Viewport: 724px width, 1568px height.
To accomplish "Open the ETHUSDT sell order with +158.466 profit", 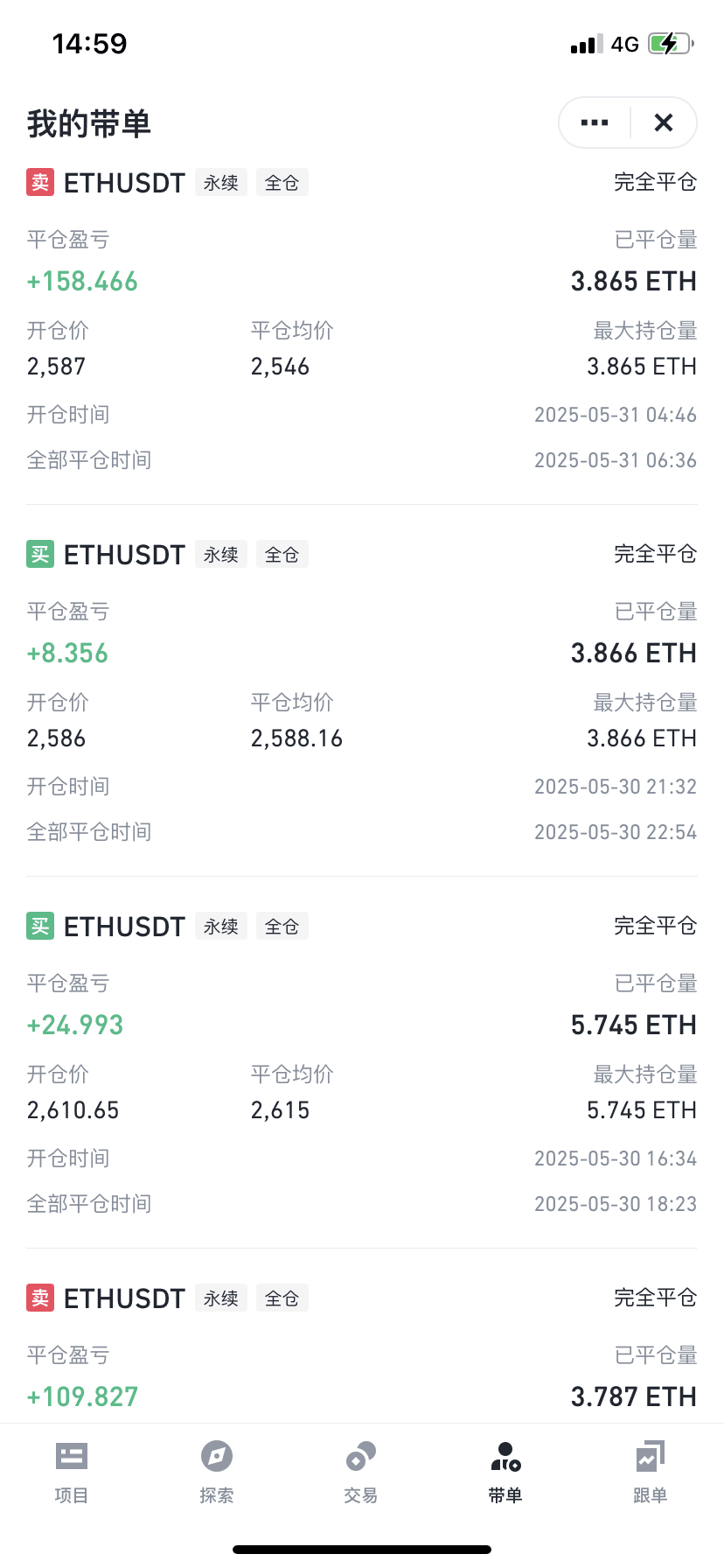I will [362, 320].
